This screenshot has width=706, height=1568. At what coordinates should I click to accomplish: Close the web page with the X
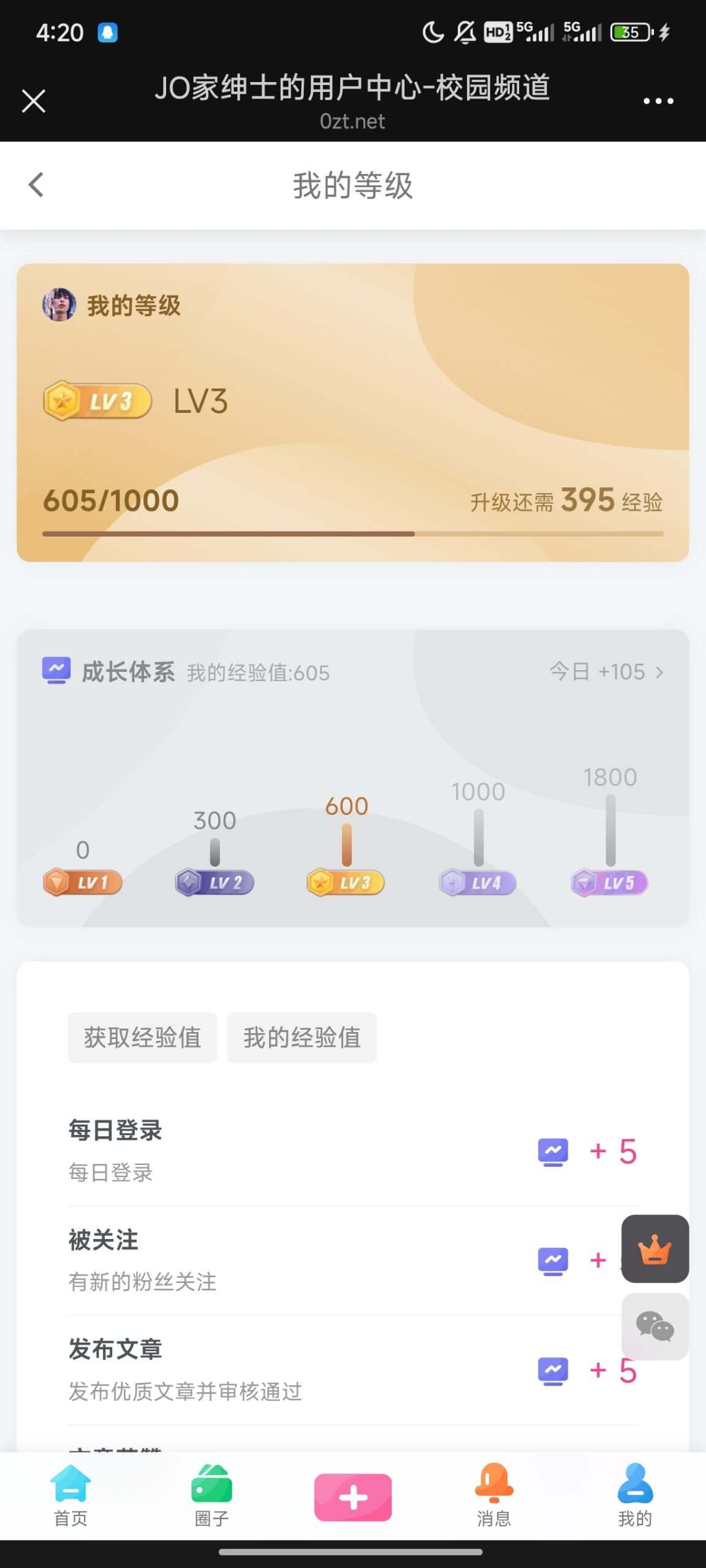[34, 101]
